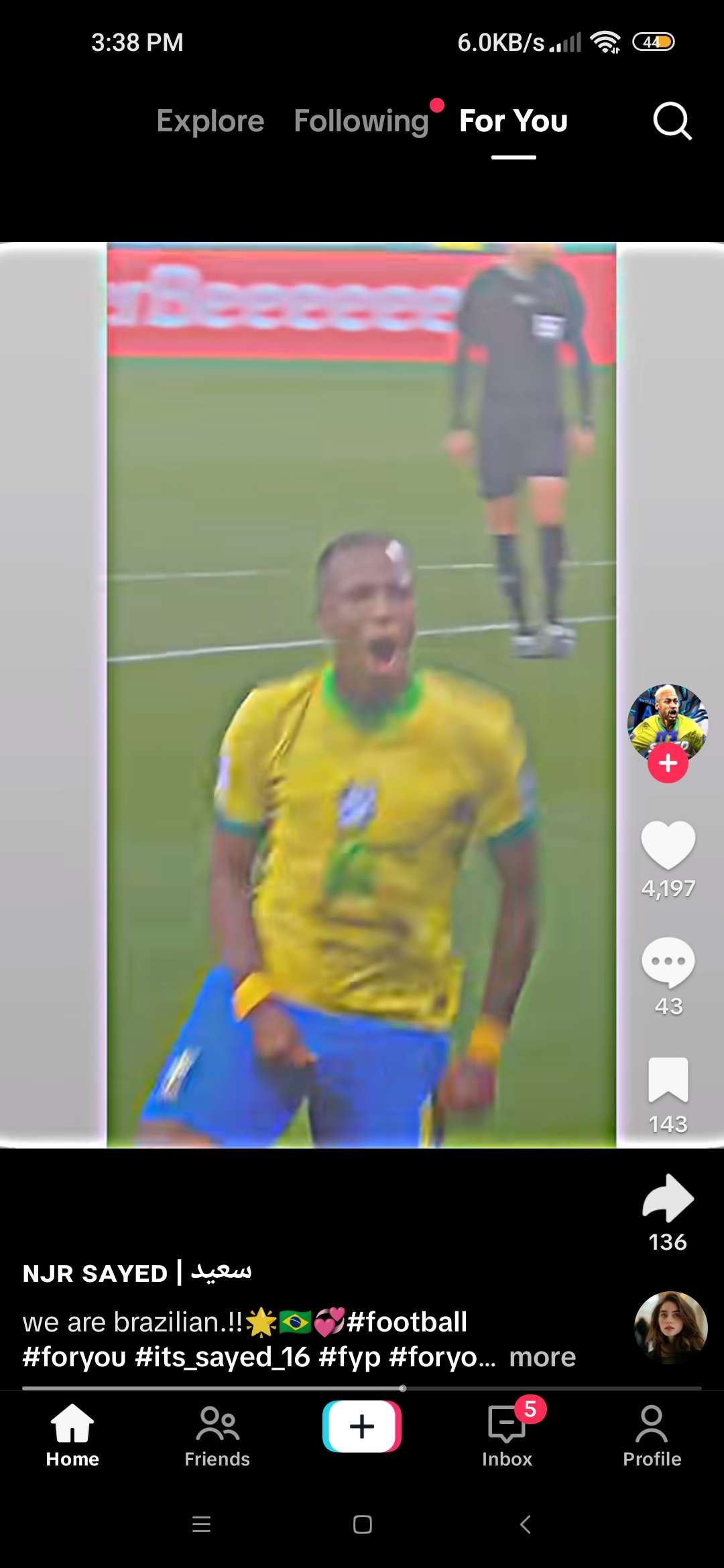This screenshot has width=724, height=1568.
Task: Select the For You tab
Action: [514, 121]
